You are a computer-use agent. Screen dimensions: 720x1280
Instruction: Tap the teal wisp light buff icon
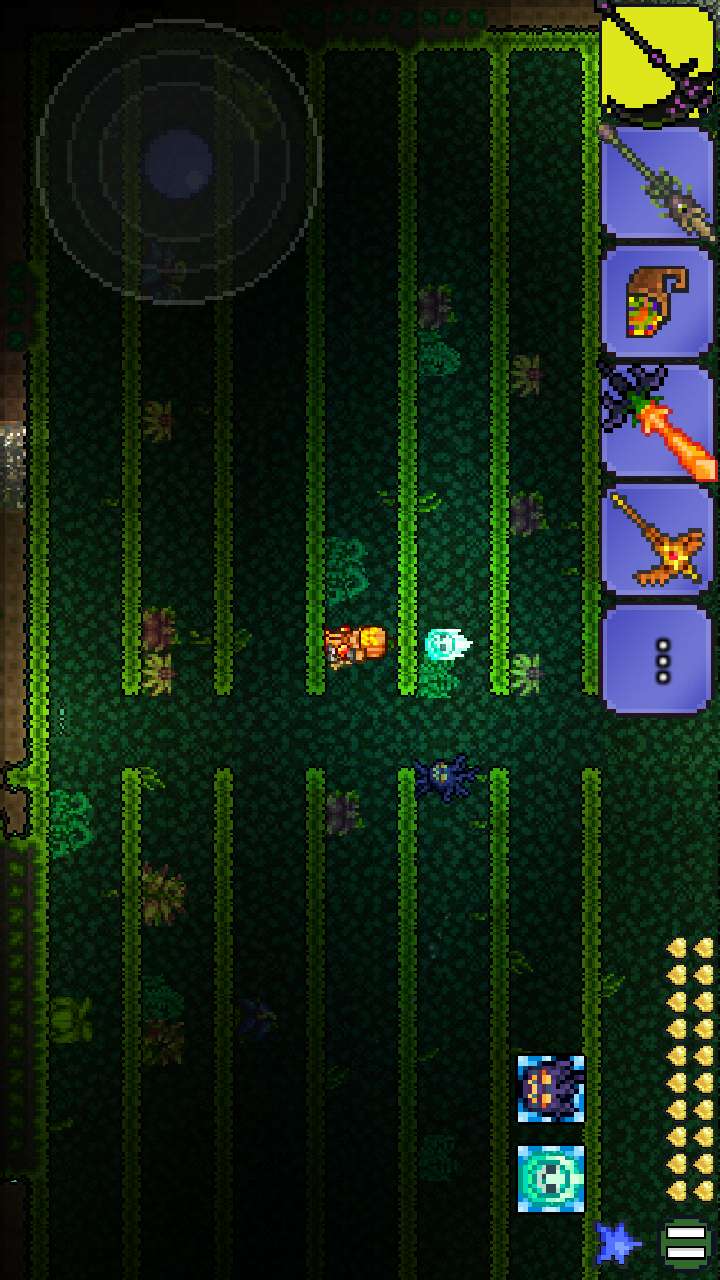pos(551,1179)
